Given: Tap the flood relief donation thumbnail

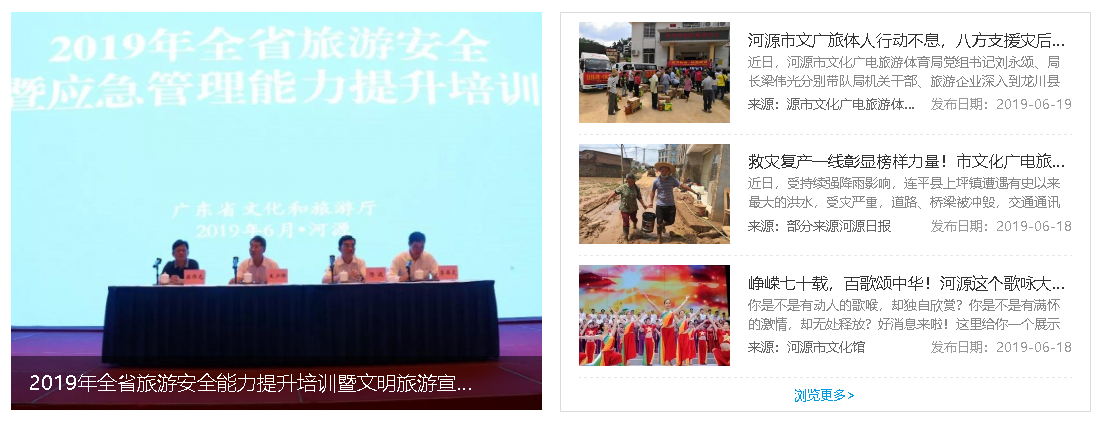Looking at the screenshot, I should (654, 73).
